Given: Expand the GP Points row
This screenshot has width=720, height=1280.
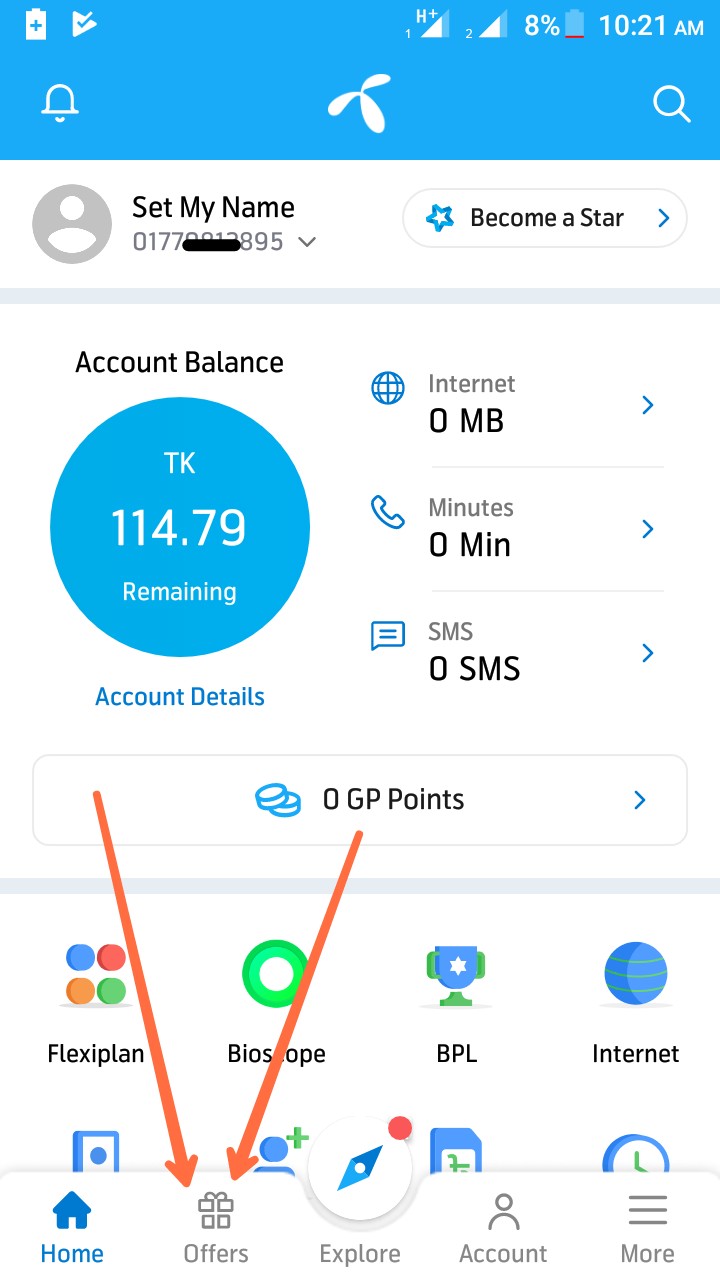Looking at the screenshot, I should coord(639,799).
